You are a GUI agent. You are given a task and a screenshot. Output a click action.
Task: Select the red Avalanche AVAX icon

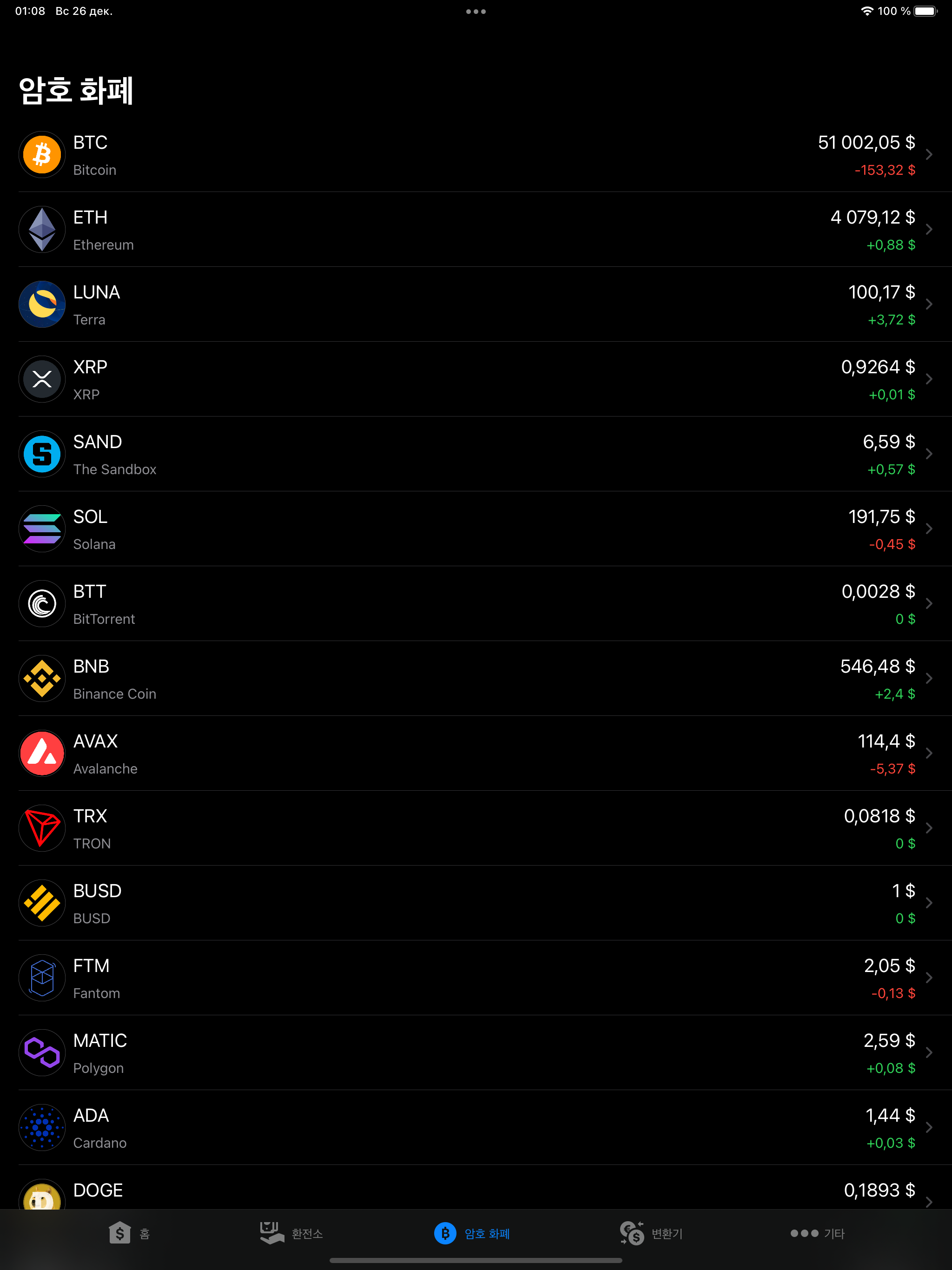tap(41, 753)
